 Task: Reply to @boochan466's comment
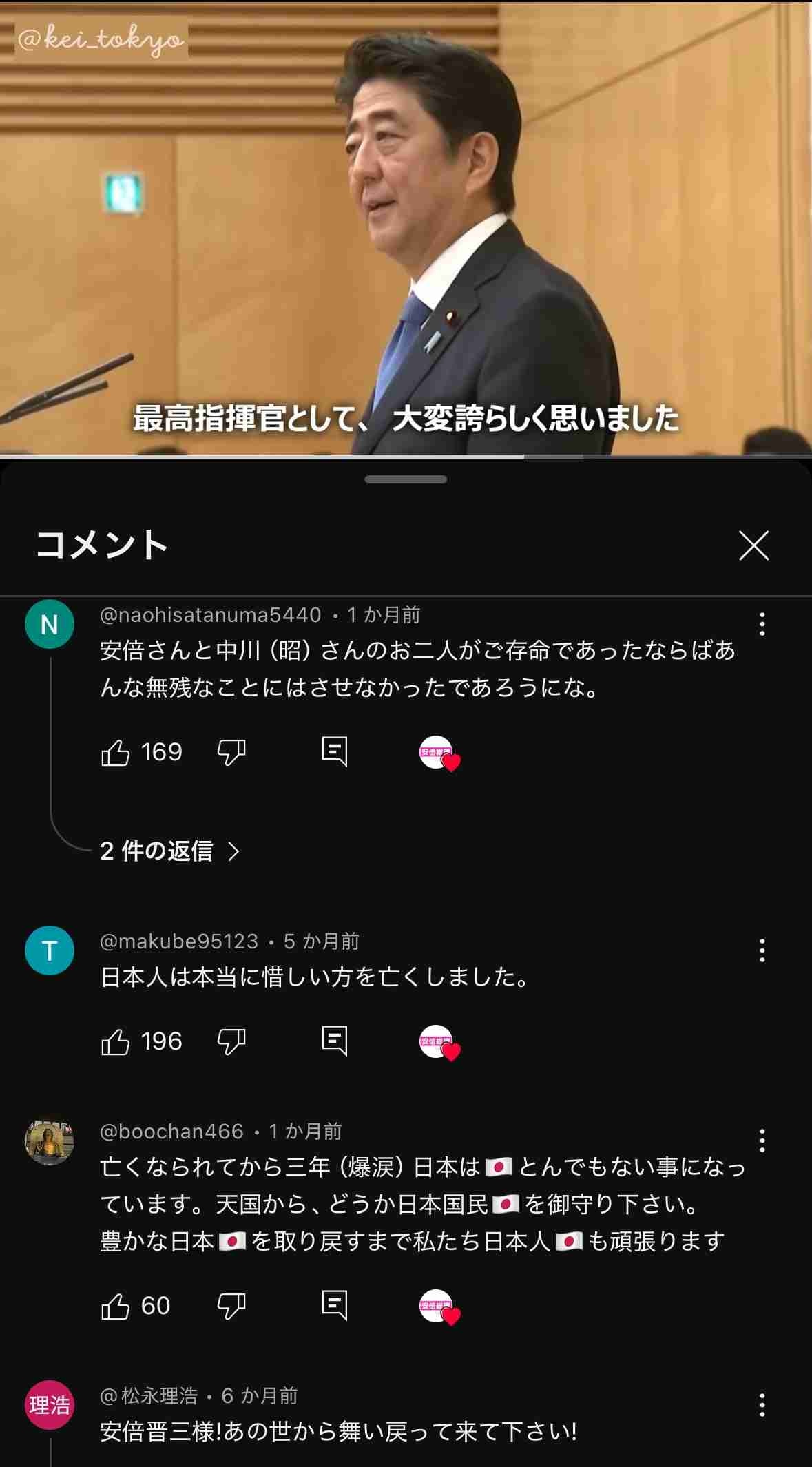335,1306
